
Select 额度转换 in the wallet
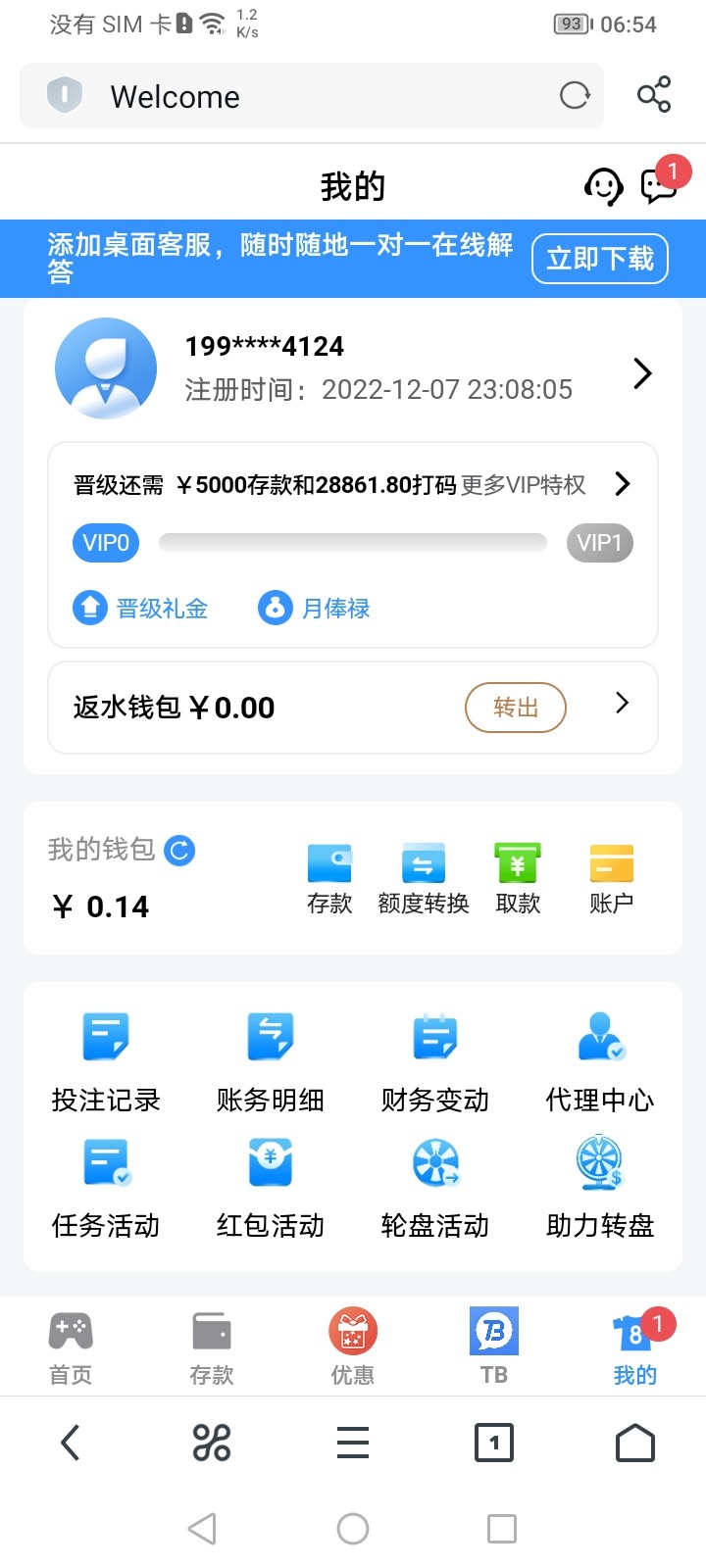(424, 879)
